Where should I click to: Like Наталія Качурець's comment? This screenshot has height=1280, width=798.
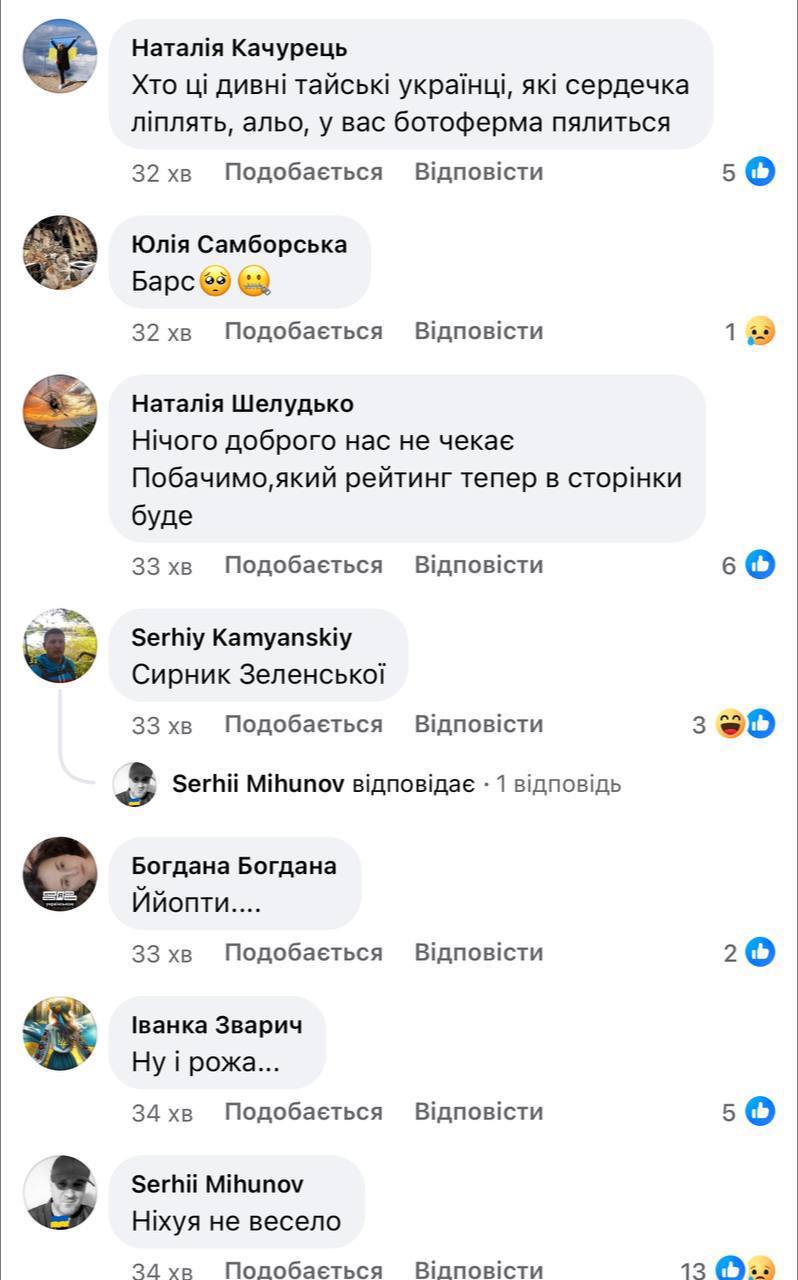click(303, 172)
